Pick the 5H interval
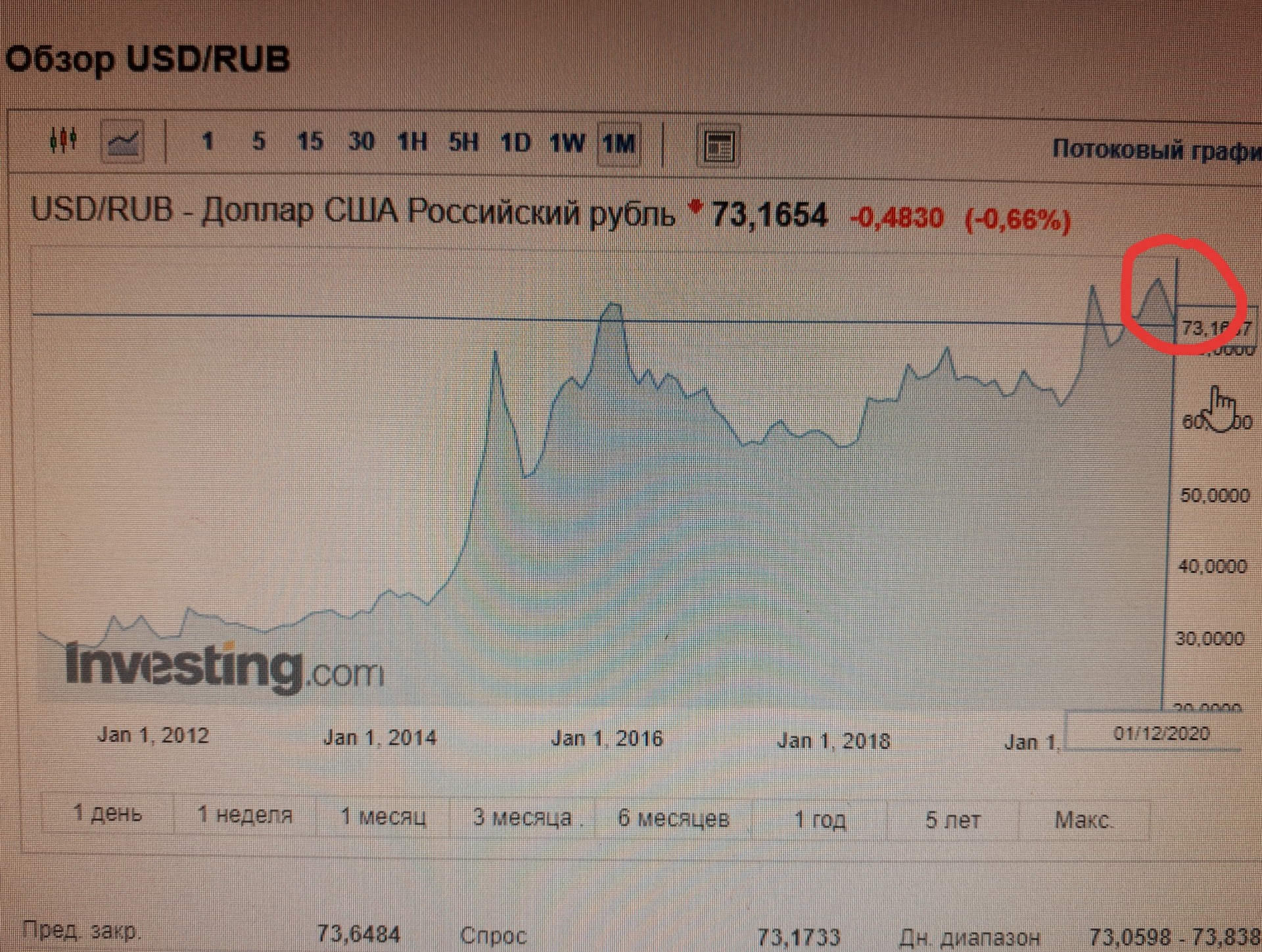Viewport: 1262px width, 952px height. click(x=463, y=142)
